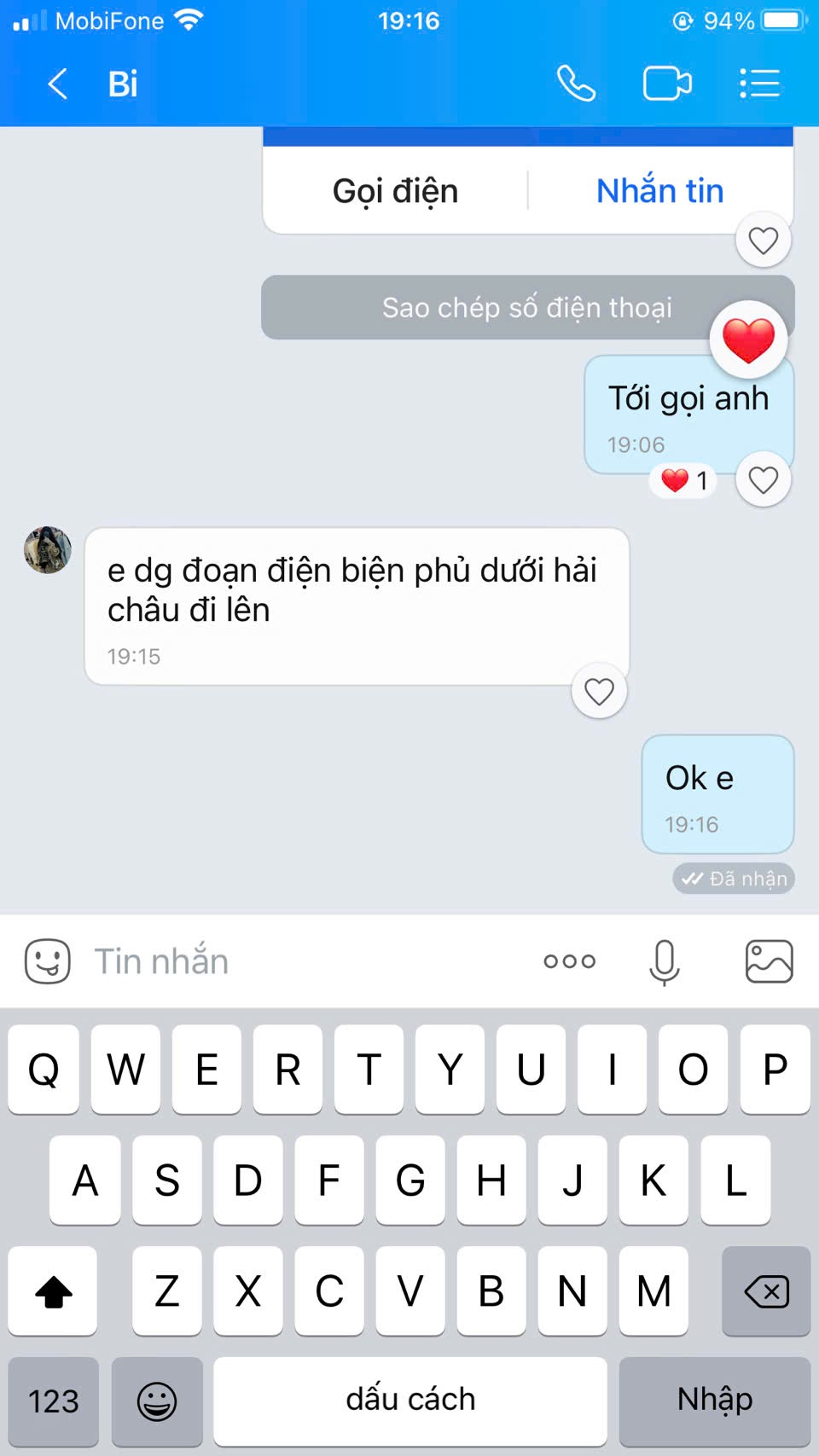Open the sticker and emoji picker

(x=47, y=961)
